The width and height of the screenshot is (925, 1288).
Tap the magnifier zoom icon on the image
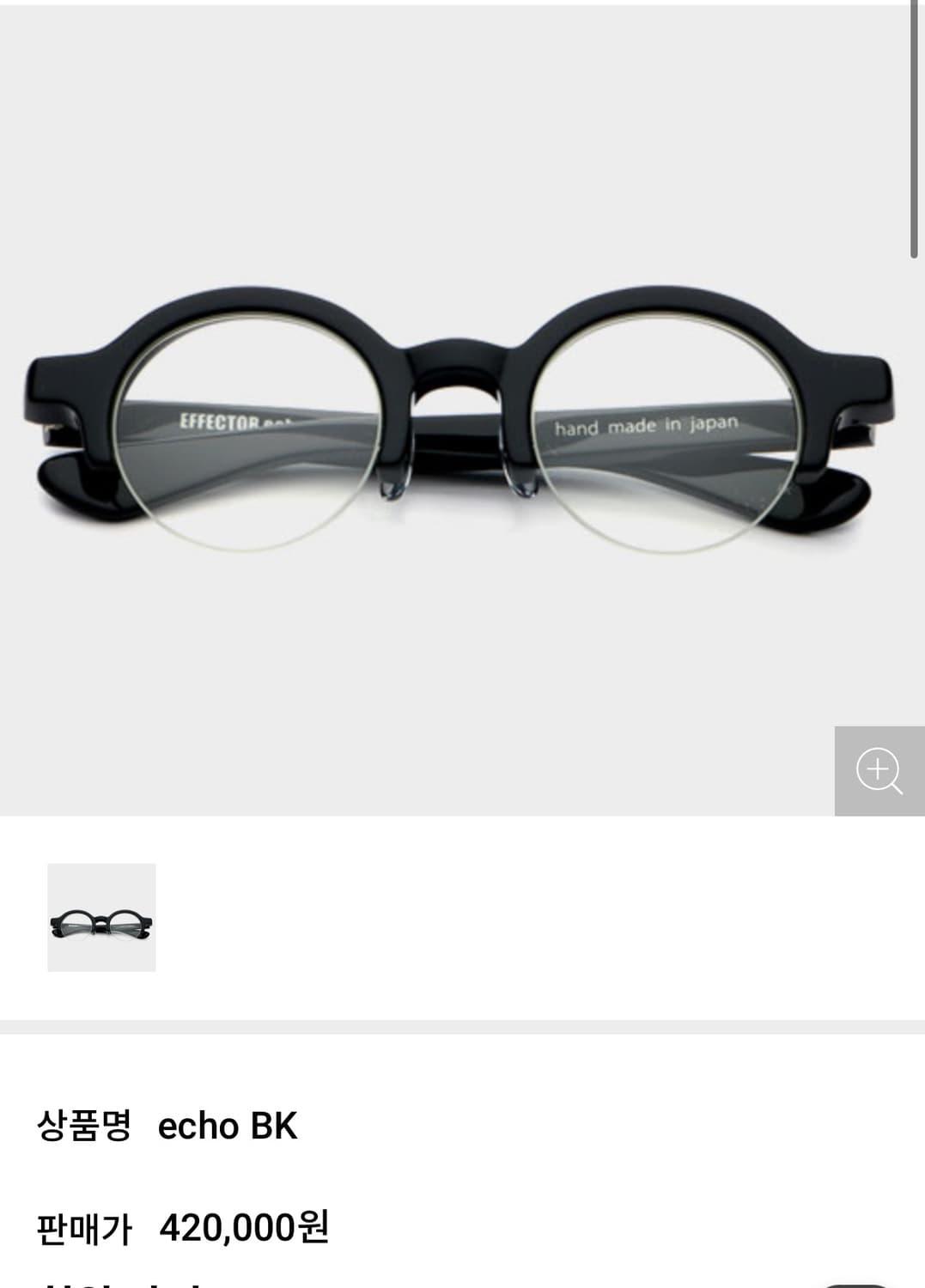click(879, 770)
